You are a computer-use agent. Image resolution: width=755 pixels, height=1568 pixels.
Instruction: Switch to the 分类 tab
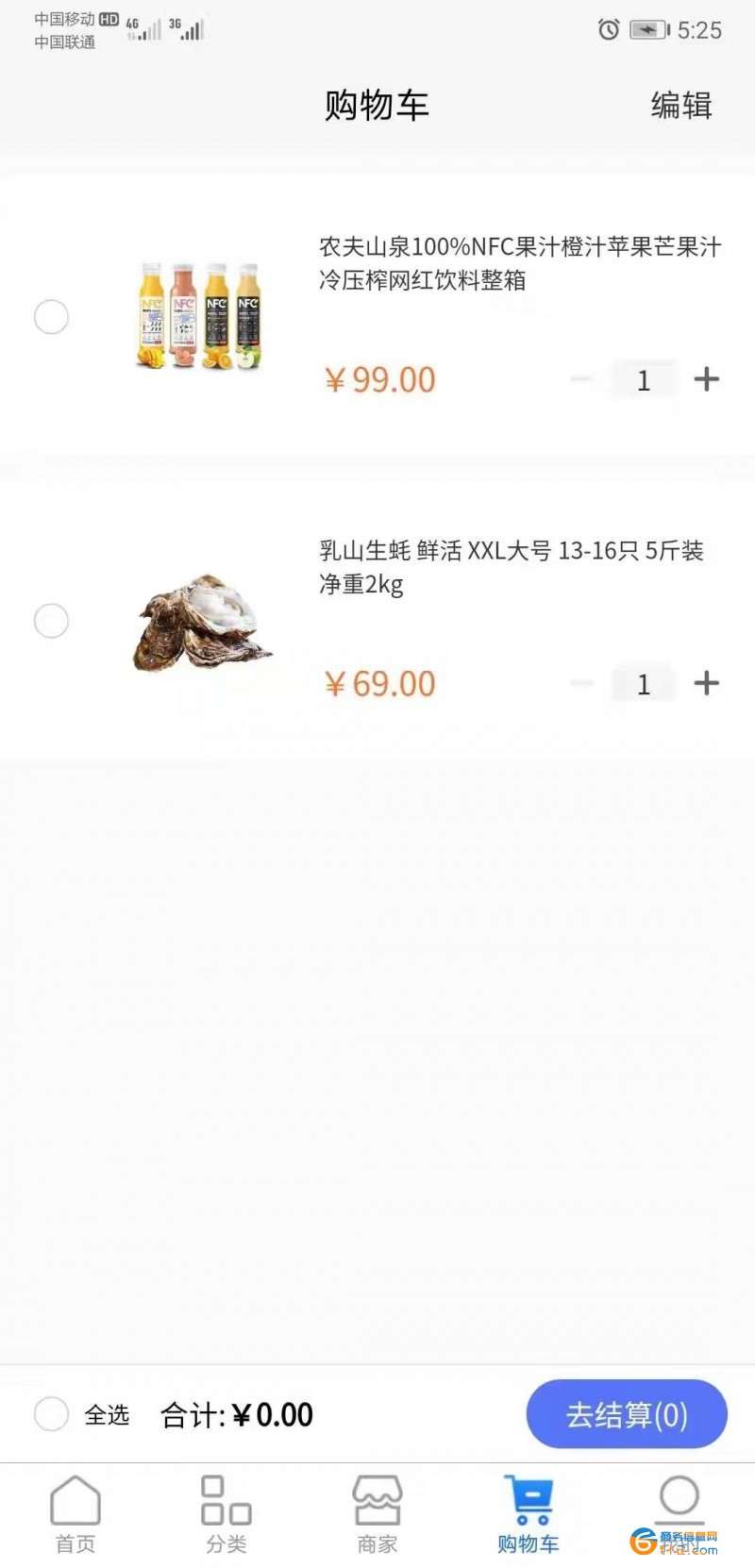pyautogui.click(x=226, y=1514)
